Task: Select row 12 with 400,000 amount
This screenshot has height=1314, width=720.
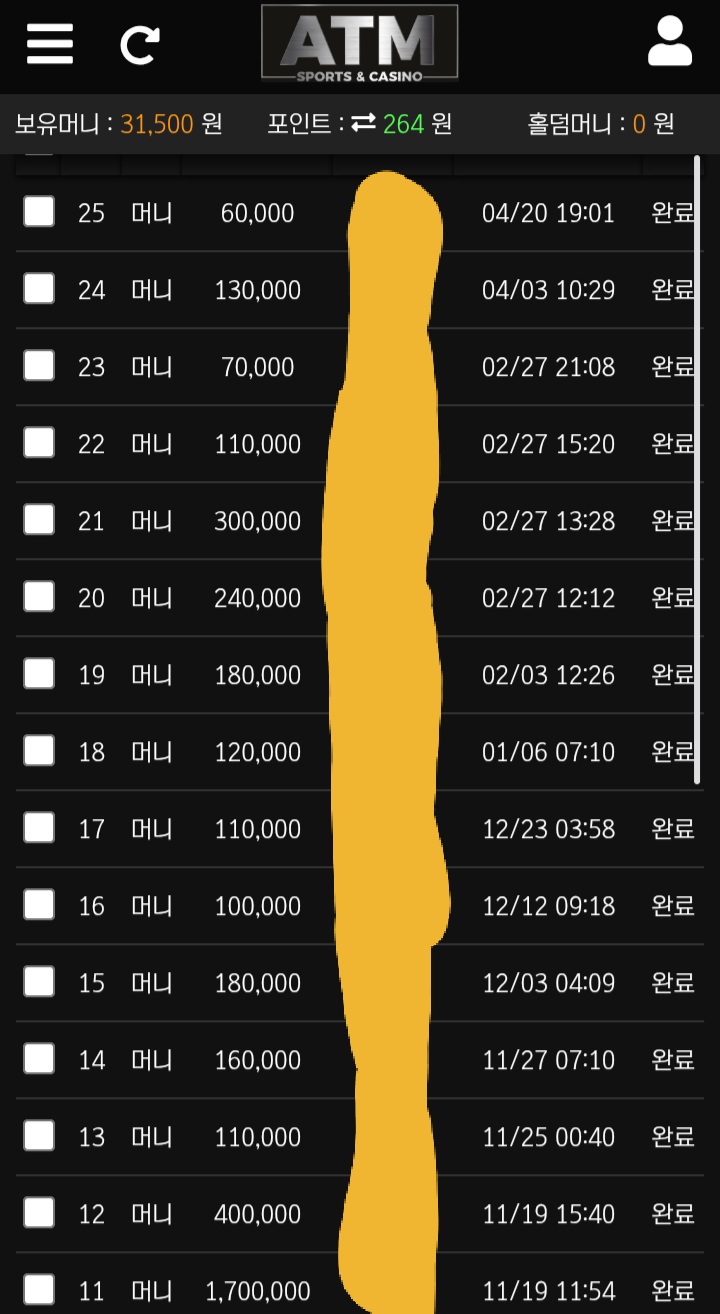Action: pyautogui.click(x=39, y=1212)
